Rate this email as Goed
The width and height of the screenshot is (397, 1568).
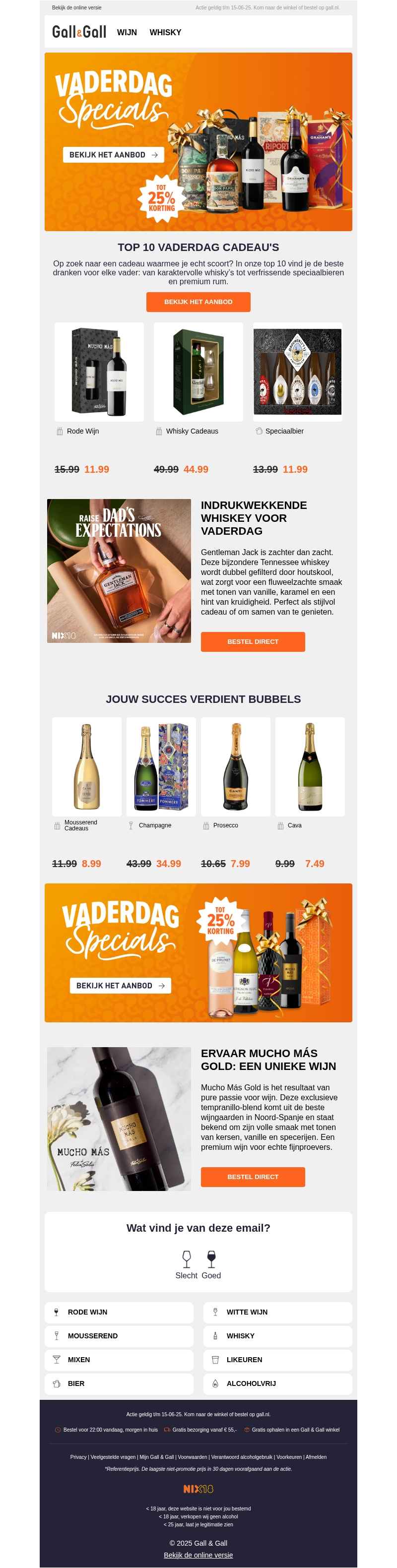tap(211, 1265)
